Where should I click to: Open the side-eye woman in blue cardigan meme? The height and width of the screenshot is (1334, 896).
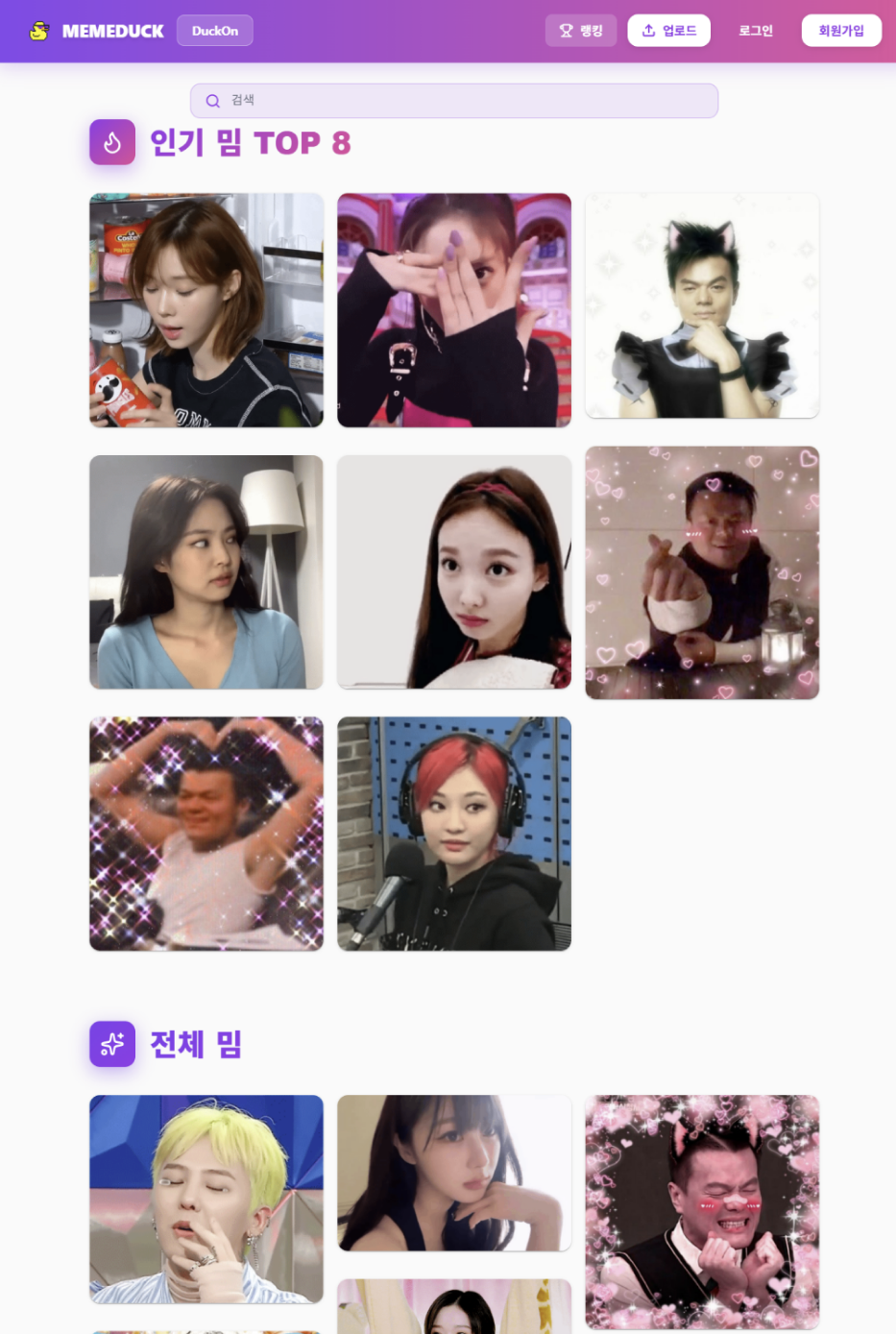pos(206,571)
